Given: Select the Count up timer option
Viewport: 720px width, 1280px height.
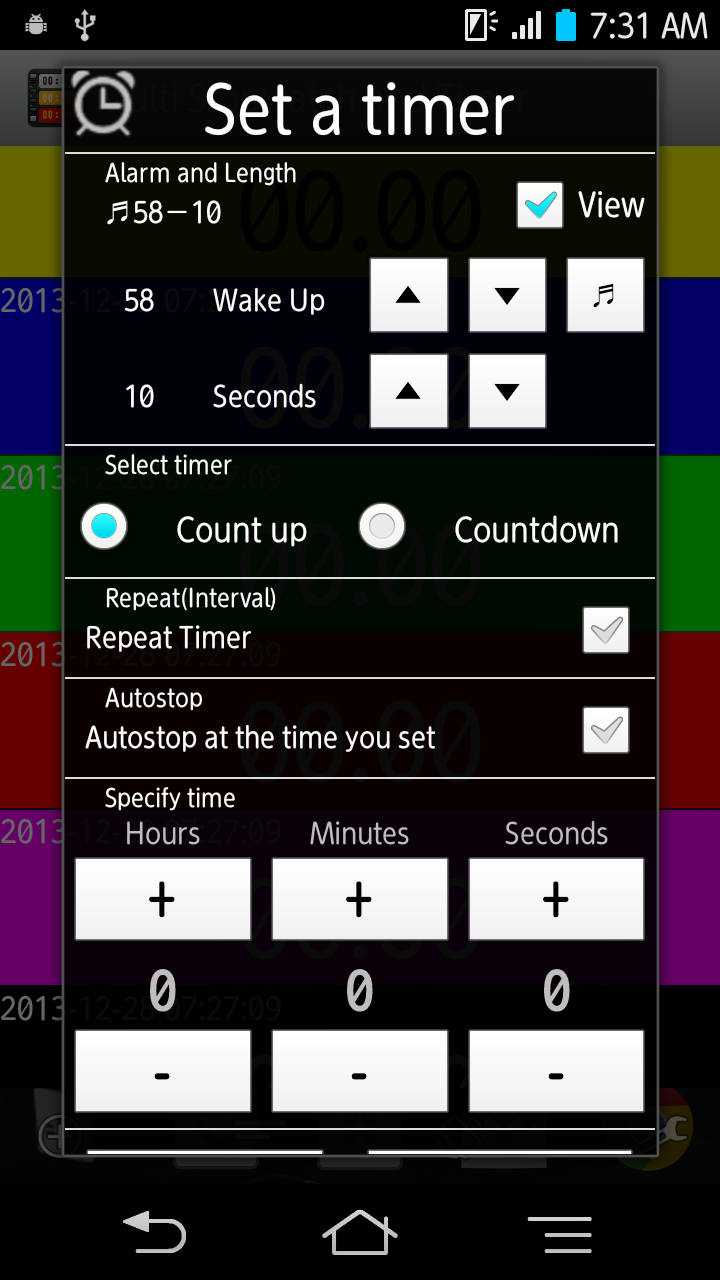Looking at the screenshot, I should point(104,527).
